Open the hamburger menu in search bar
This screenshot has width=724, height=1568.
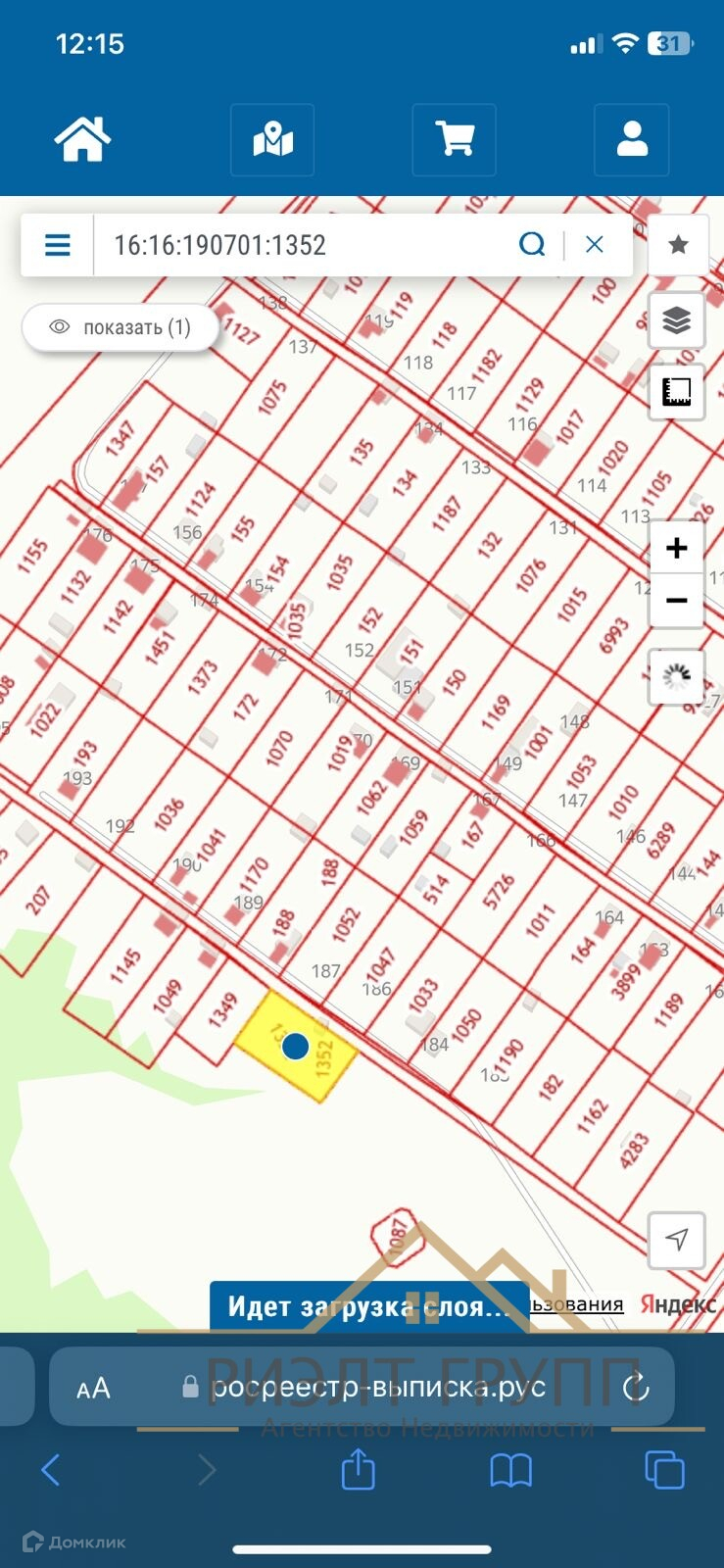pyautogui.click(x=58, y=245)
